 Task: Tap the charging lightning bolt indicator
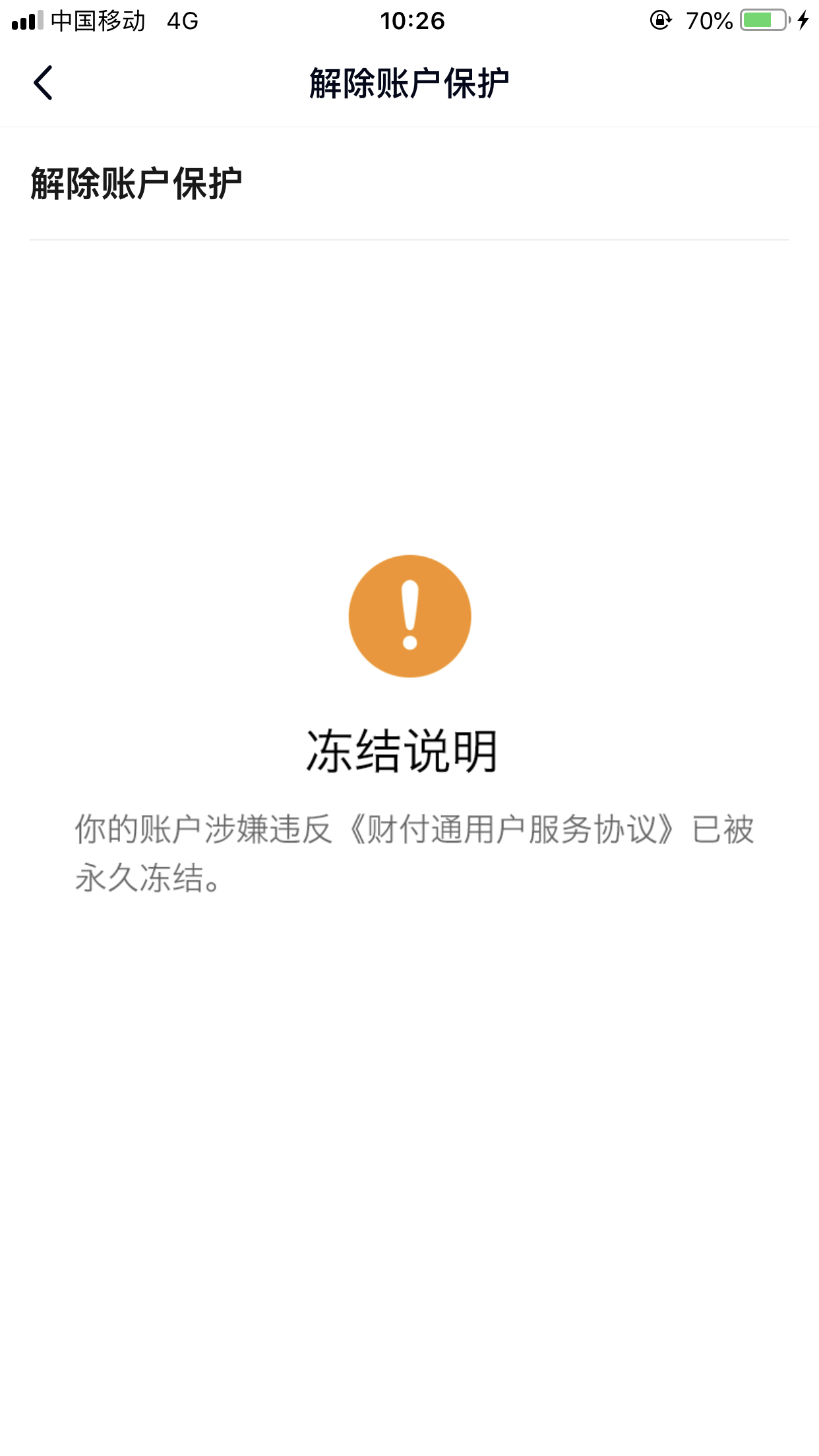click(x=801, y=20)
